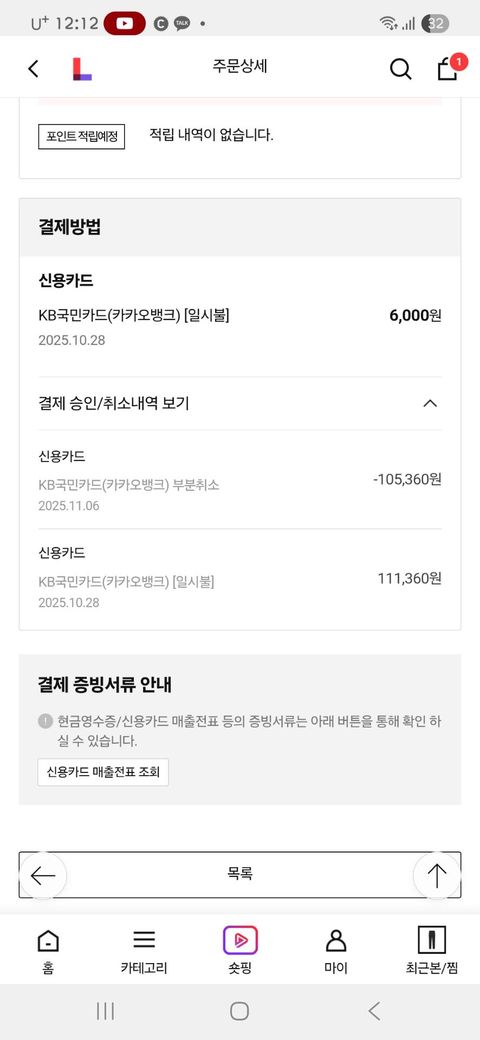Screen dimensions: 480x1040
Task: Open the system recent apps button
Action: pyautogui.click(x=105, y=1011)
